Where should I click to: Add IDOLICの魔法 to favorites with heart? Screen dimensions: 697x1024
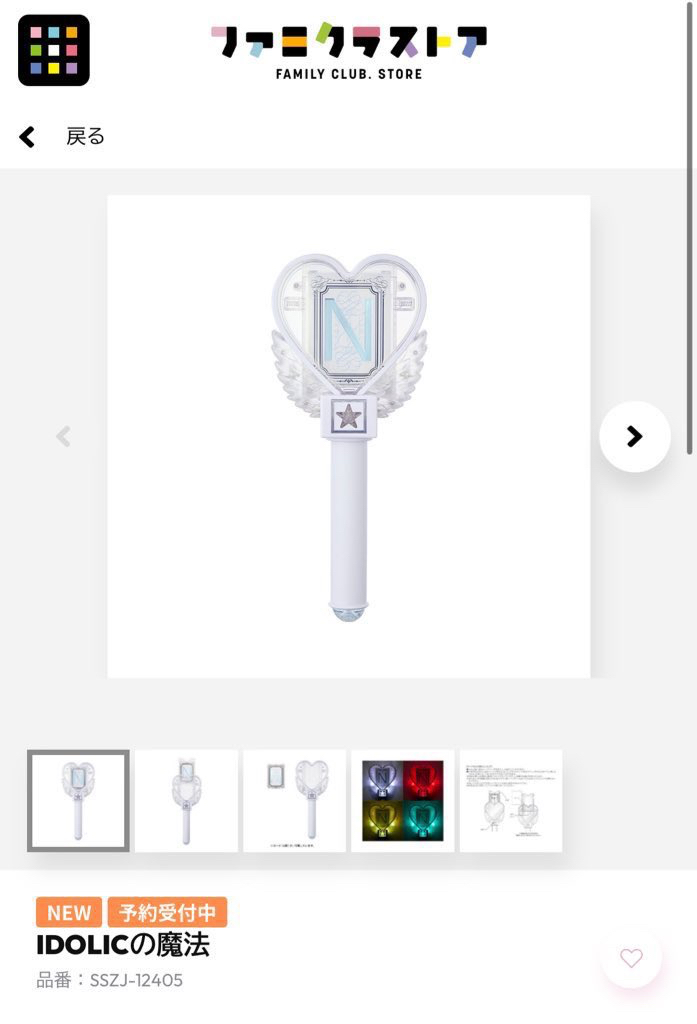(x=631, y=958)
